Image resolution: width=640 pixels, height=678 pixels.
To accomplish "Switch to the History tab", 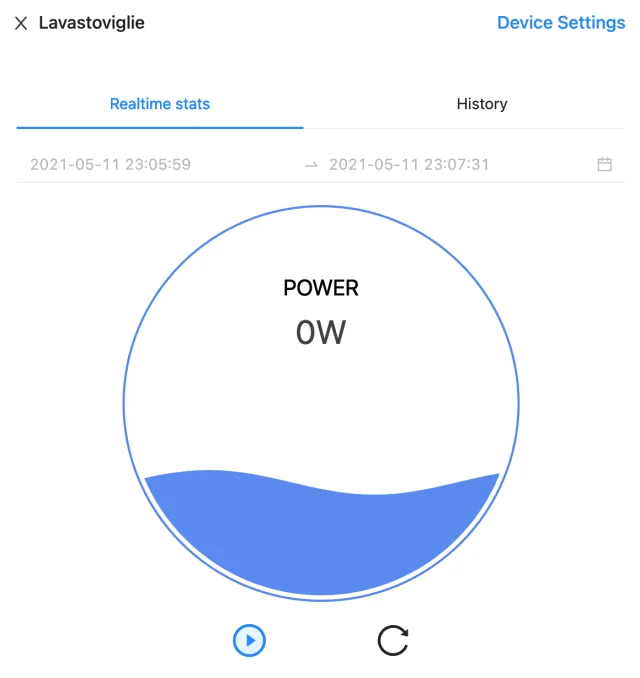I will point(481,104).
